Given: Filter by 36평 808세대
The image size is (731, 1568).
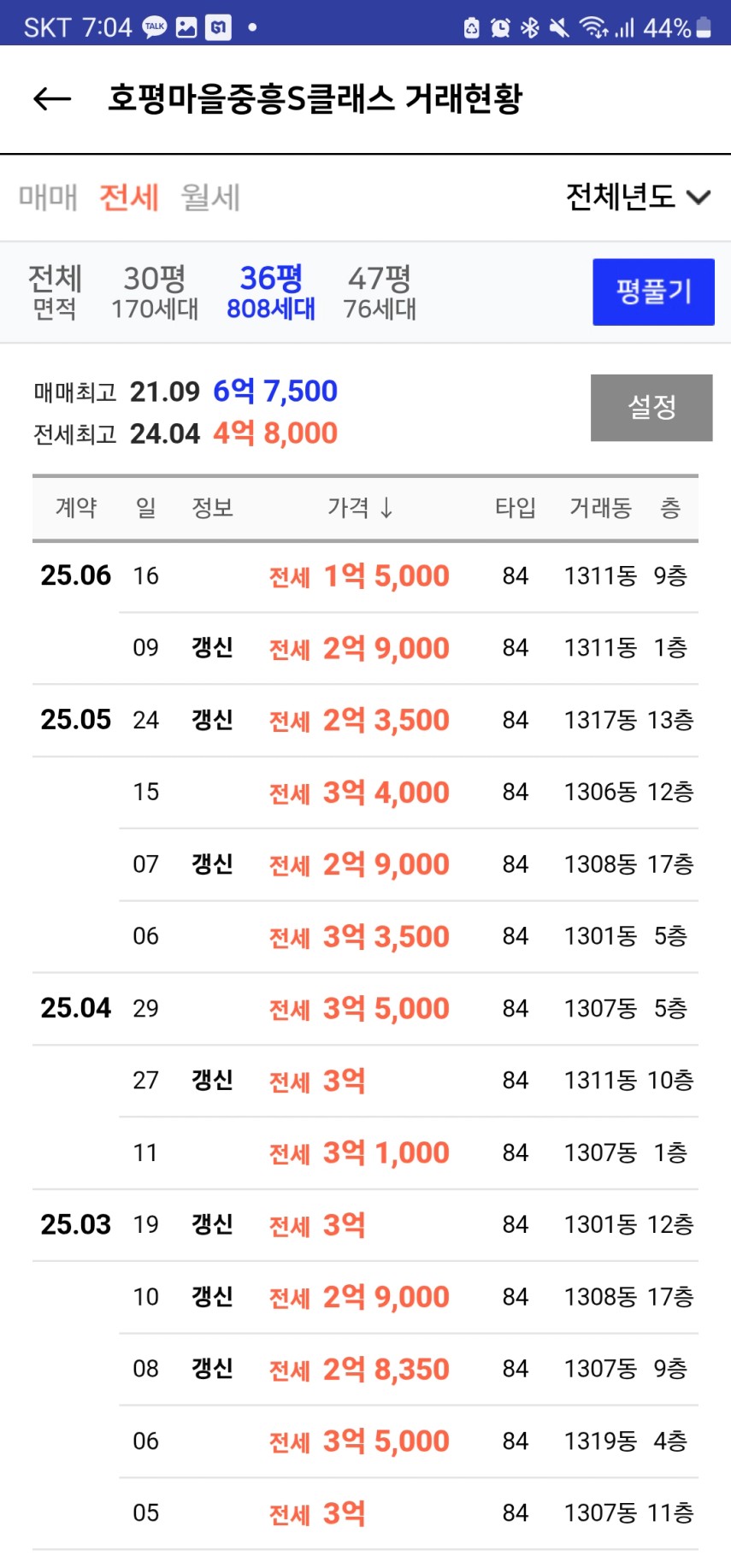Looking at the screenshot, I should (x=271, y=292).
